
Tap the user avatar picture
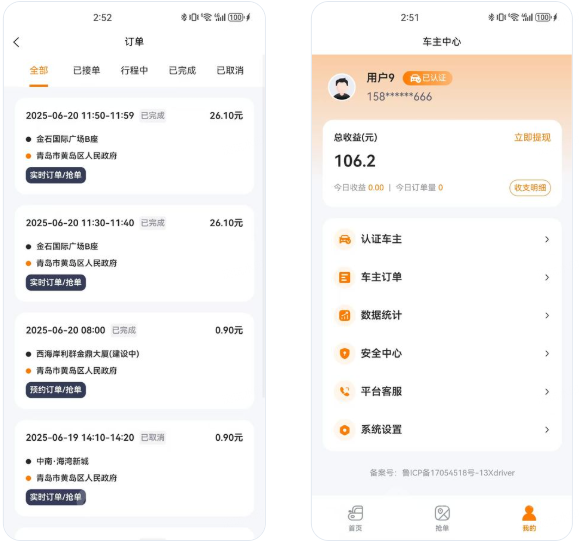[342, 87]
